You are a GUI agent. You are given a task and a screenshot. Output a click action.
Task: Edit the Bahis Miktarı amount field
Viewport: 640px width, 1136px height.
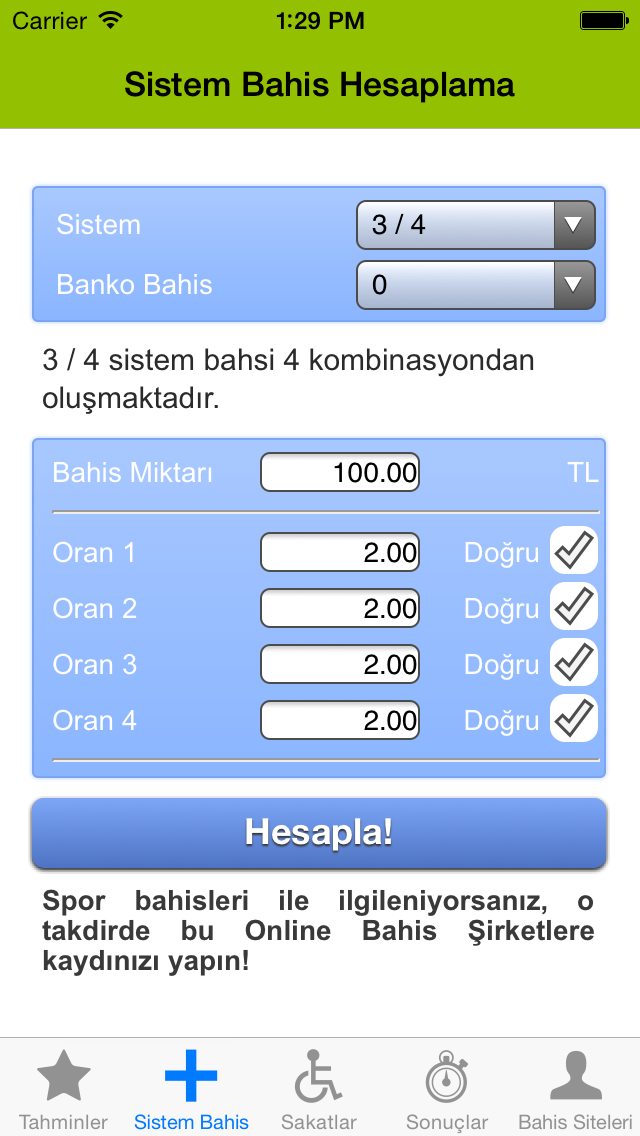point(340,472)
